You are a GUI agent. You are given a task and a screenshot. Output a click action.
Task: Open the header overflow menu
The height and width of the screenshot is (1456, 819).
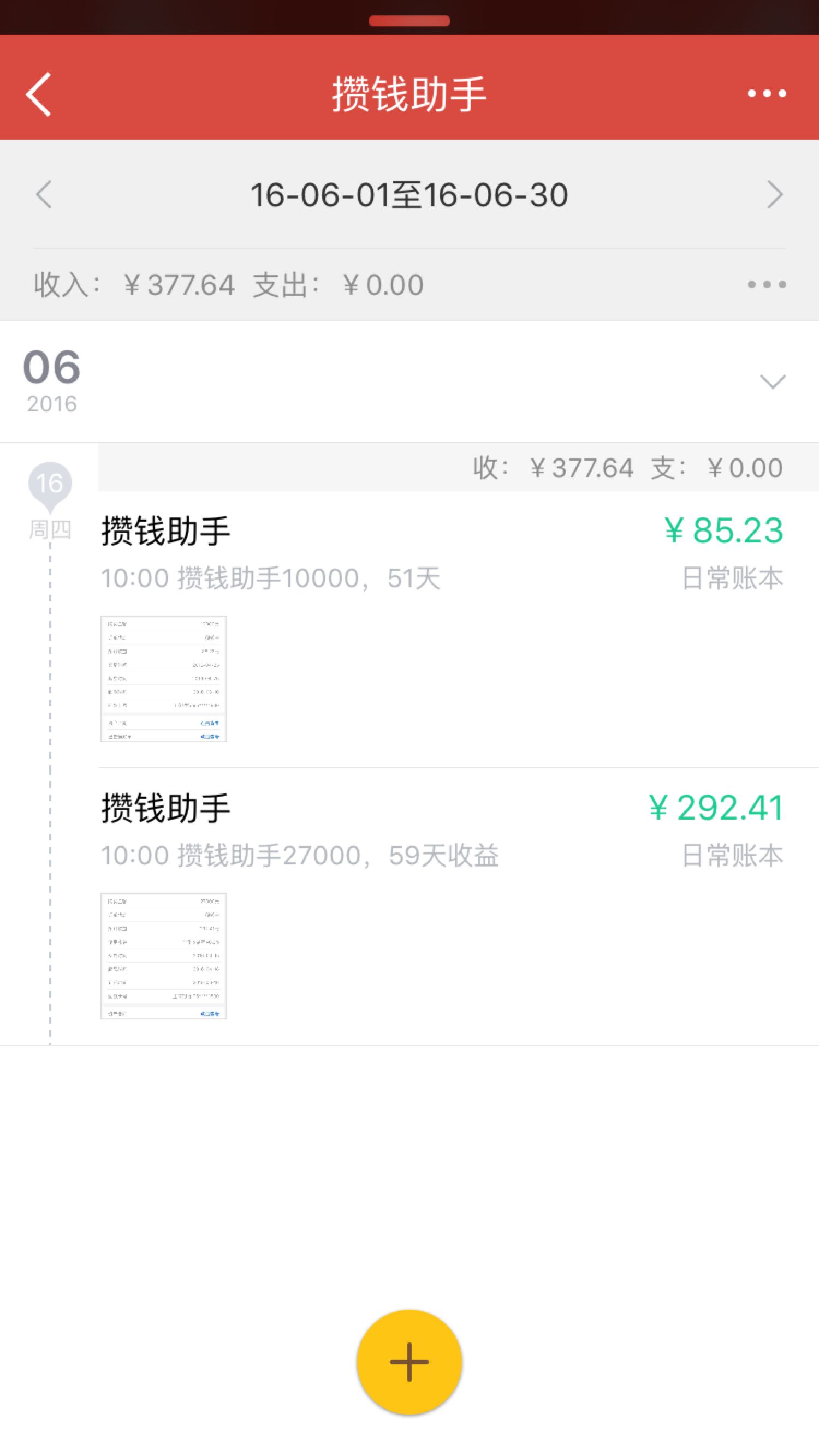click(767, 93)
